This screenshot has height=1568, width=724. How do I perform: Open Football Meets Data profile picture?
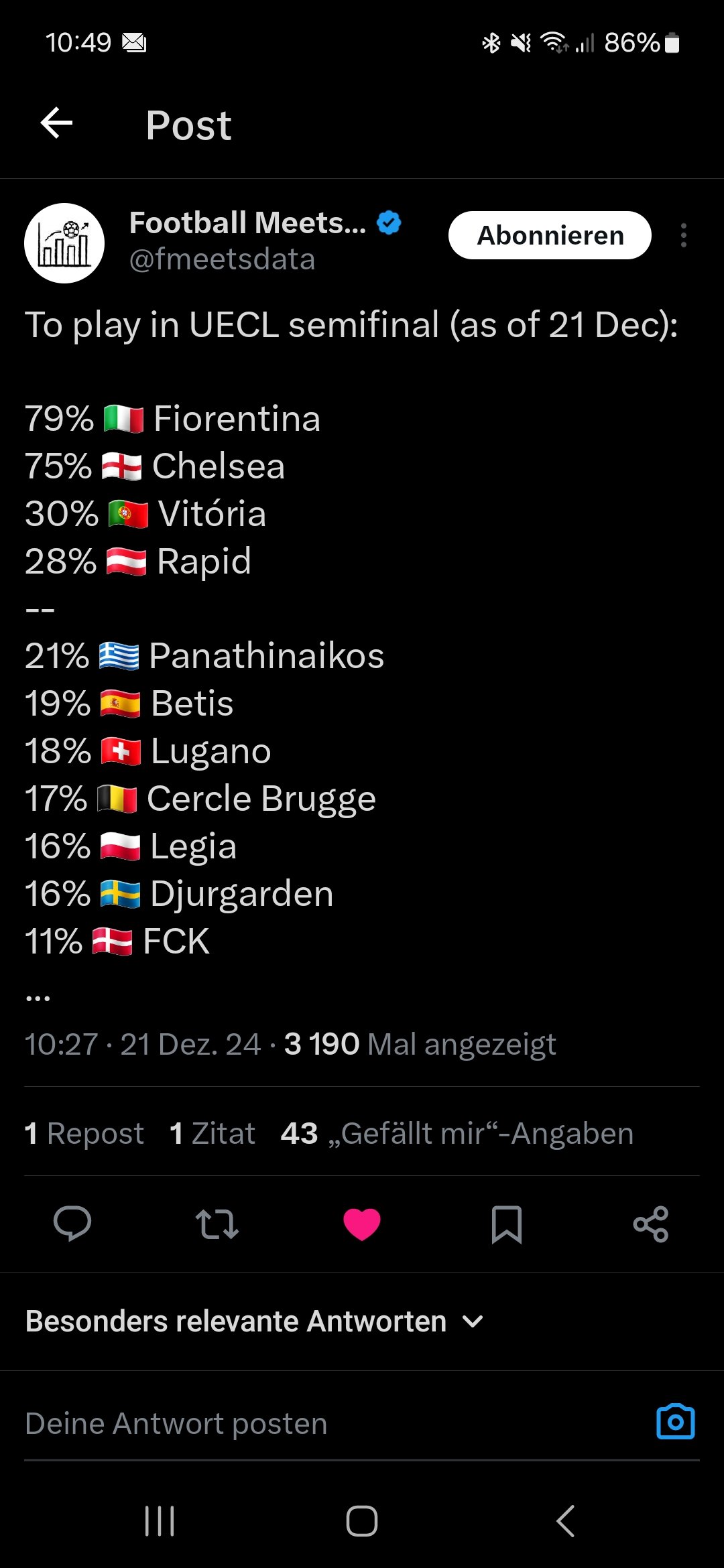64,243
